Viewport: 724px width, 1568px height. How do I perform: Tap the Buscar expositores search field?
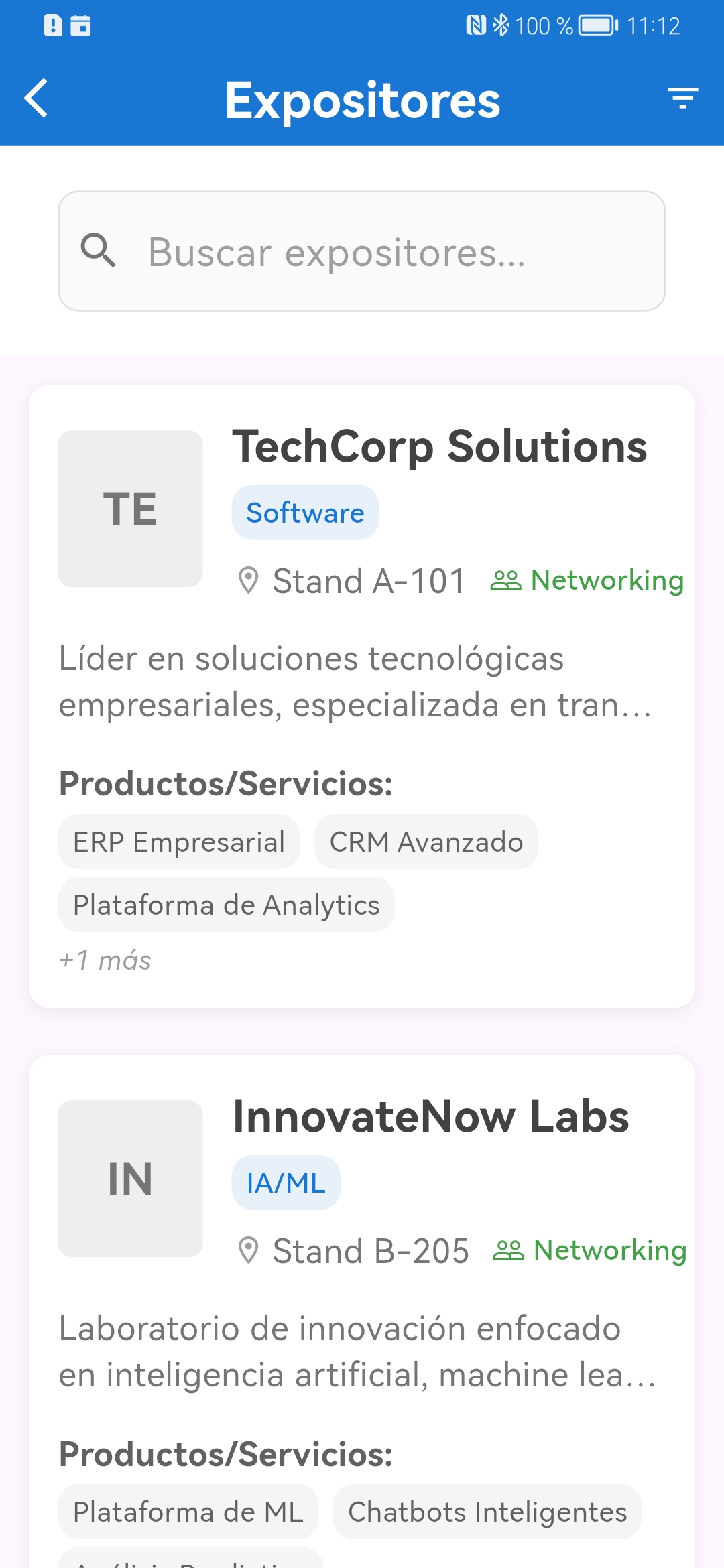pyautogui.click(x=362, y=253)
